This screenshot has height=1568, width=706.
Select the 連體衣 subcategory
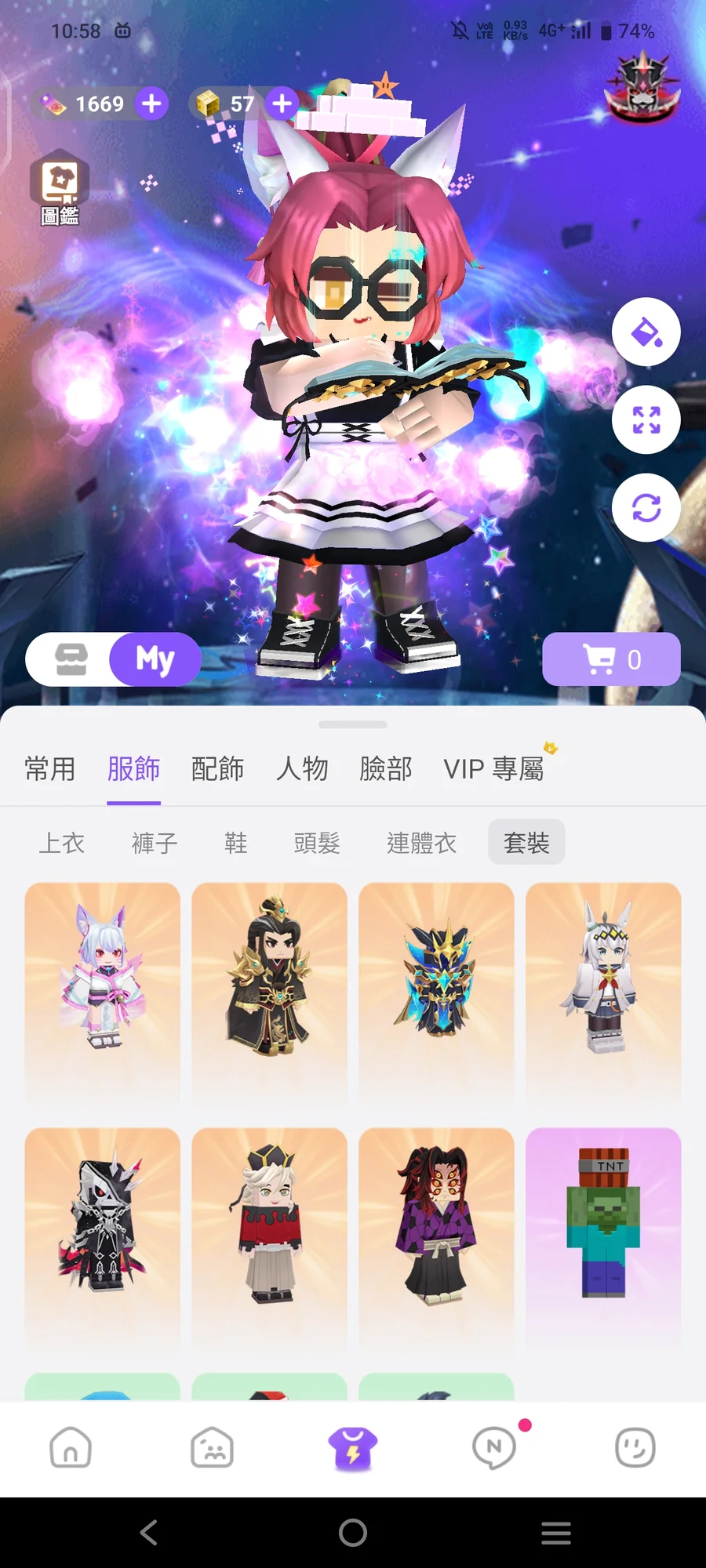(421, 844)
